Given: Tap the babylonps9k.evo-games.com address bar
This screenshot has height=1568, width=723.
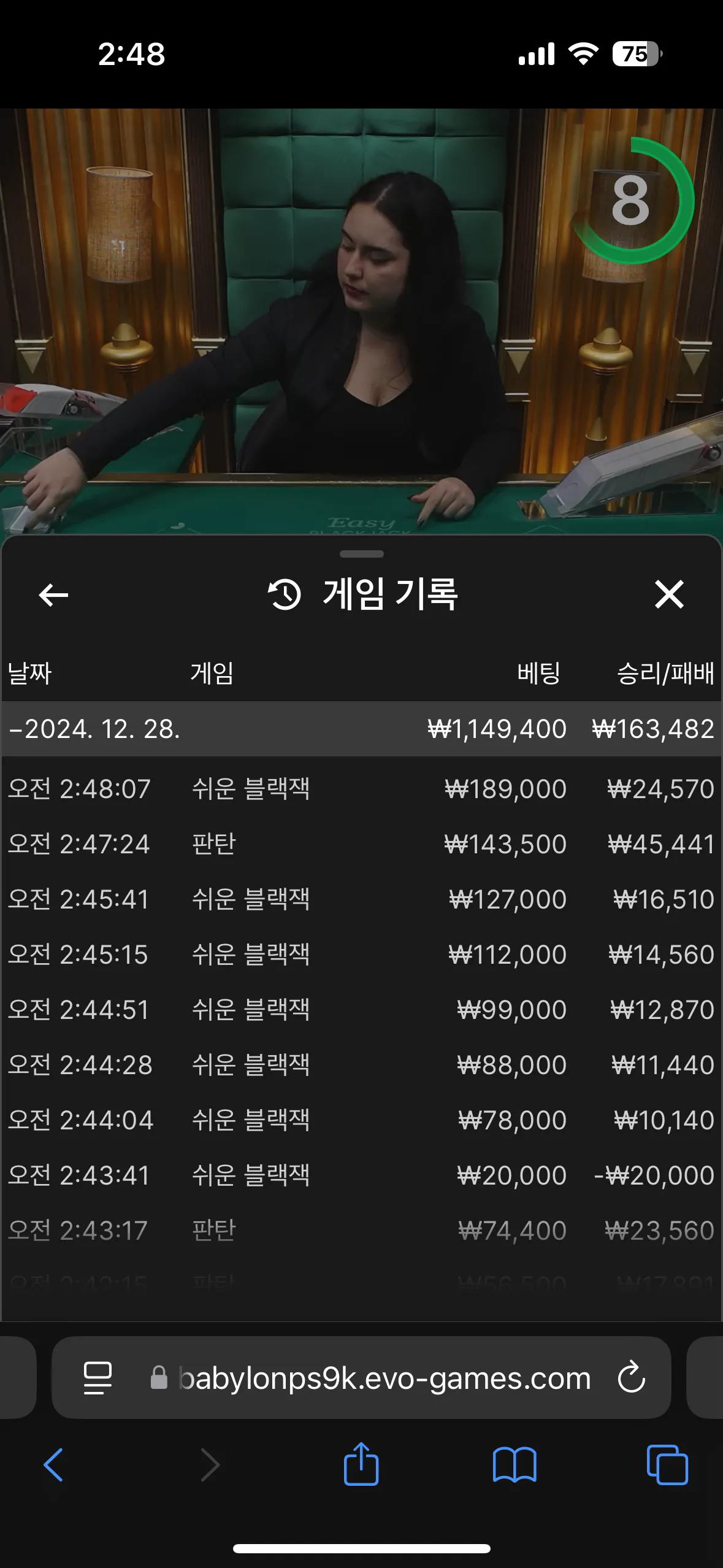Looking at the screenshot, I should (x=383, y=1378).
